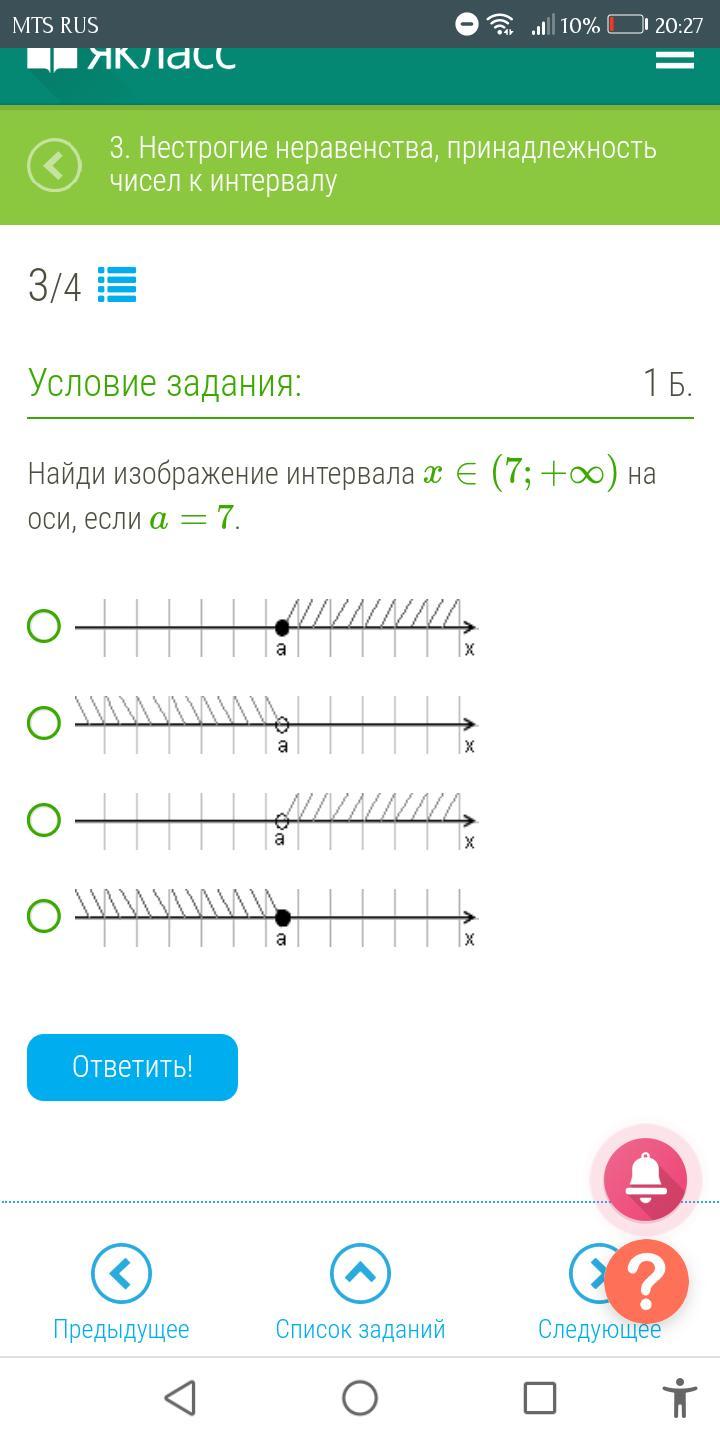Image resolution: width=720 pixels, height=1440 pixels.
Task: Select second option with hollow dot, left shading
Action: [x=44, y=723]
